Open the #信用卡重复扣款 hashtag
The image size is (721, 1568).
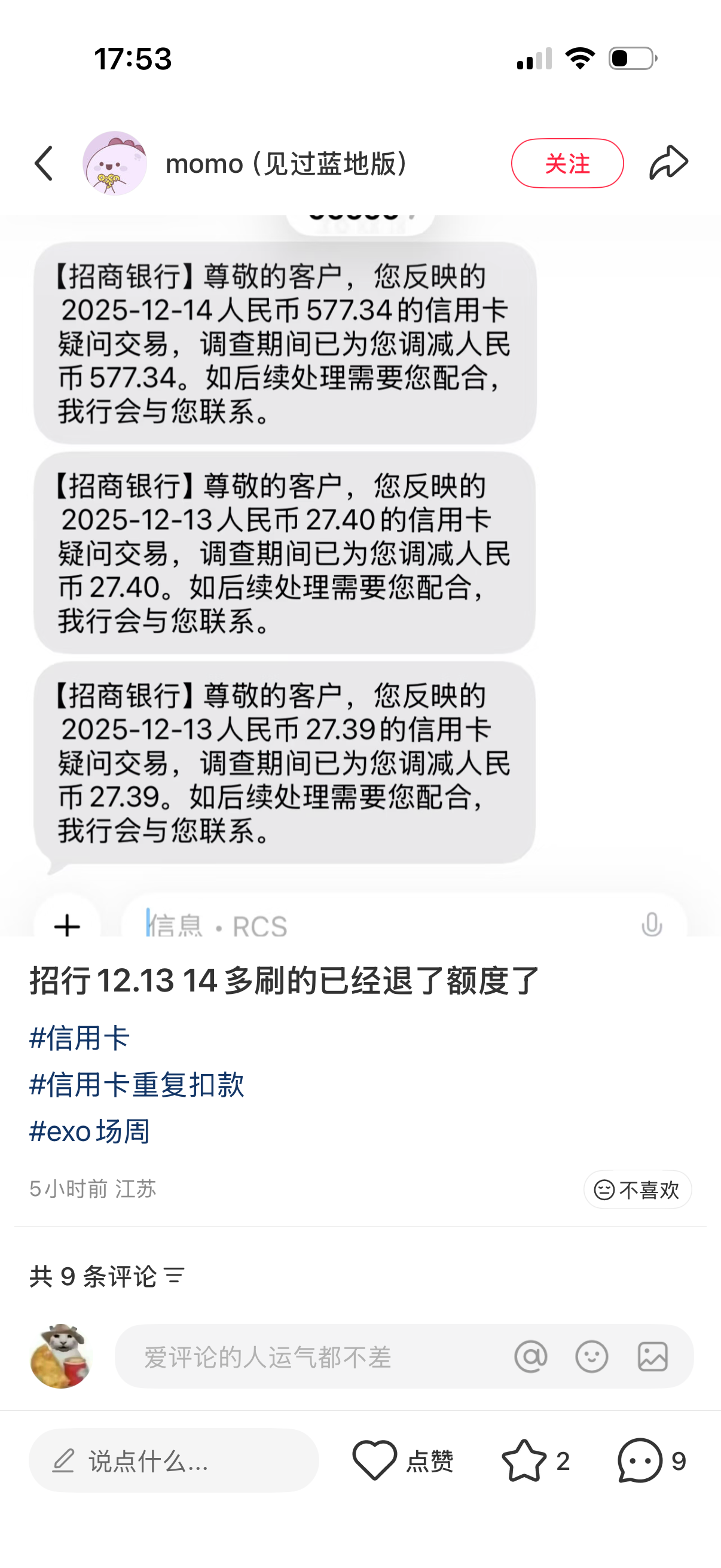click(137, 1084)
